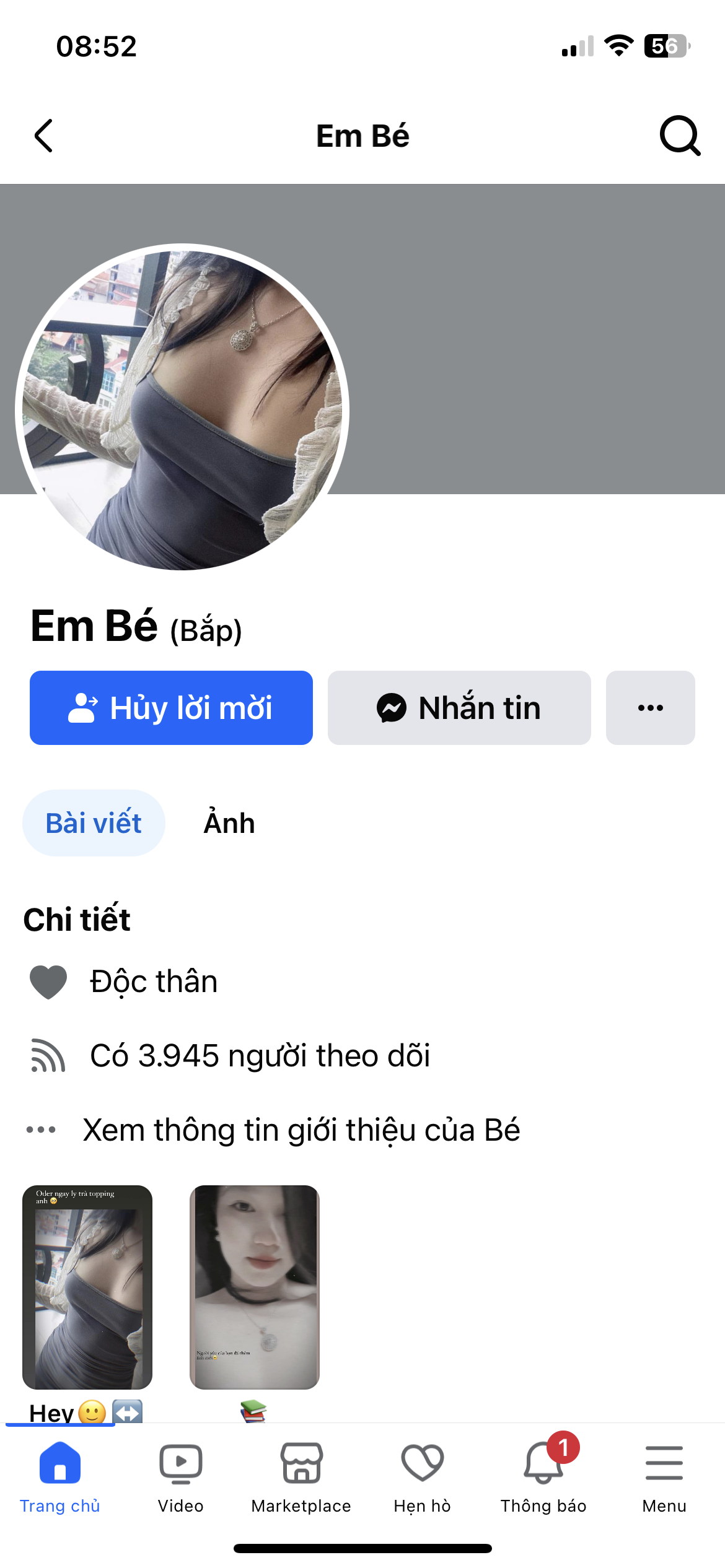Image resolution: width=725 pixels, height=1568 pixels.
Task: Go to Trang chủ home tab
Action: pyautogui.click(x=60, y=1477)
